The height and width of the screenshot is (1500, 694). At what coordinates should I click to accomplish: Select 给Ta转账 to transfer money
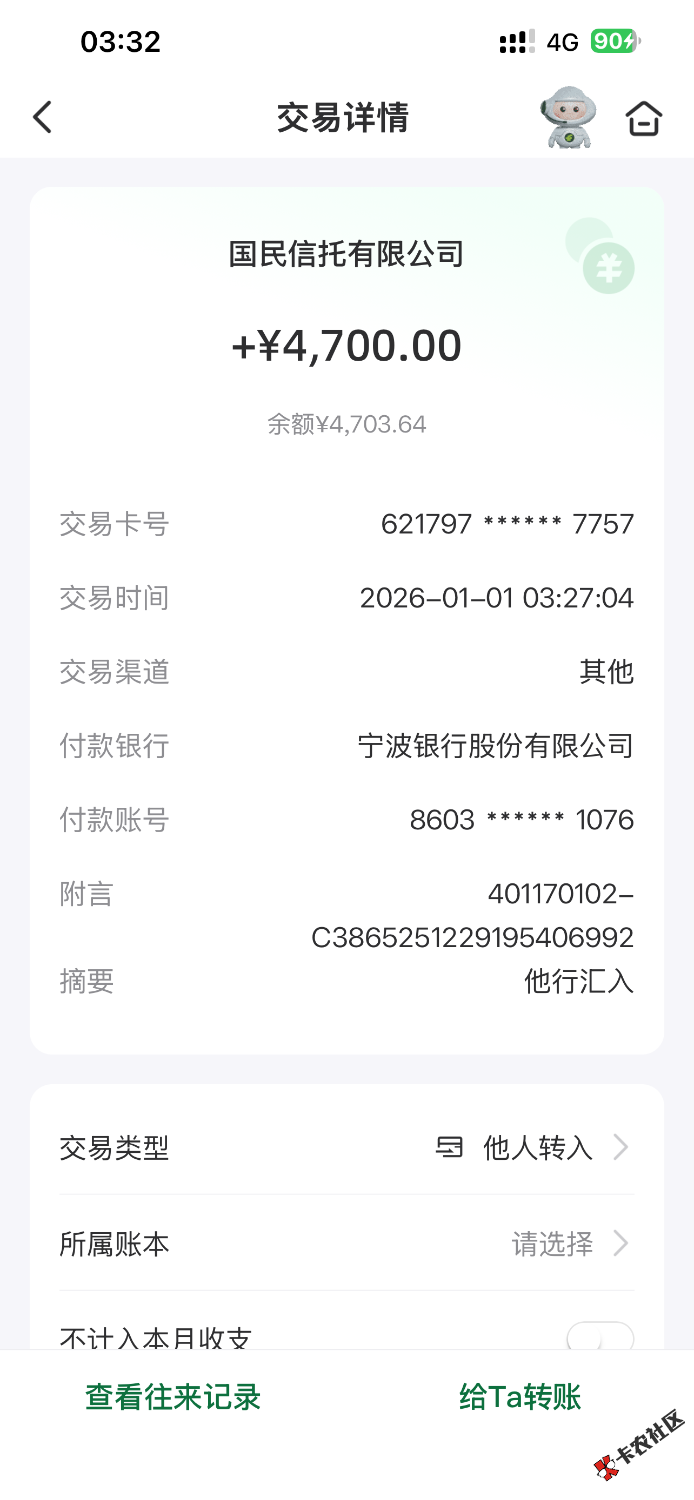(520, 1397)
